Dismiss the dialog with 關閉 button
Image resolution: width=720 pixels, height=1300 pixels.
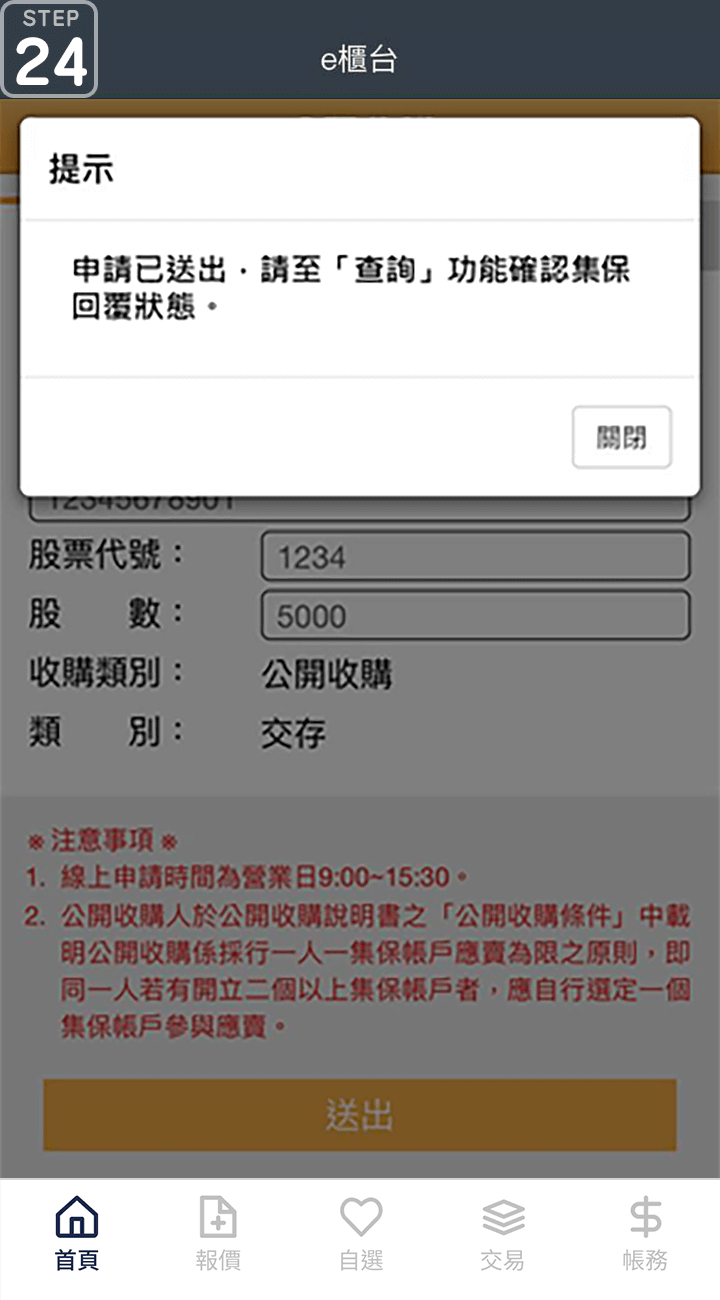621,437
